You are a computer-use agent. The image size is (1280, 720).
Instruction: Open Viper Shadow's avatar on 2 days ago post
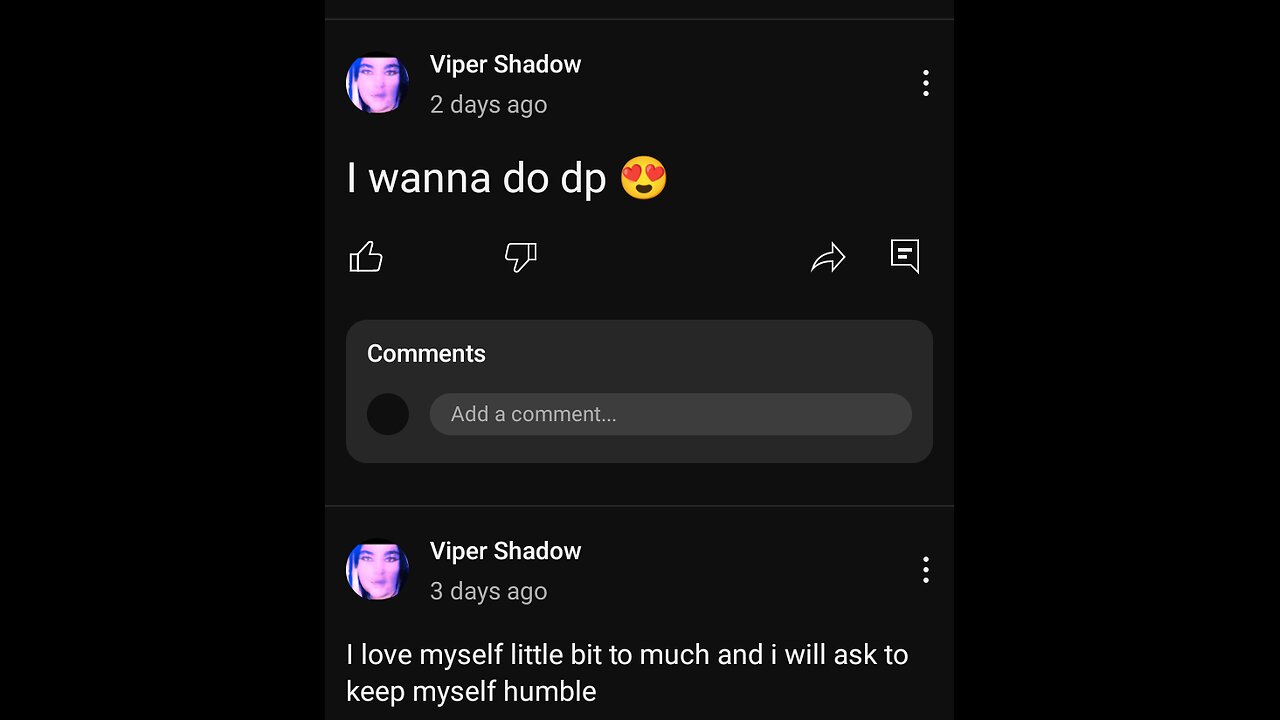pos(377,84)
